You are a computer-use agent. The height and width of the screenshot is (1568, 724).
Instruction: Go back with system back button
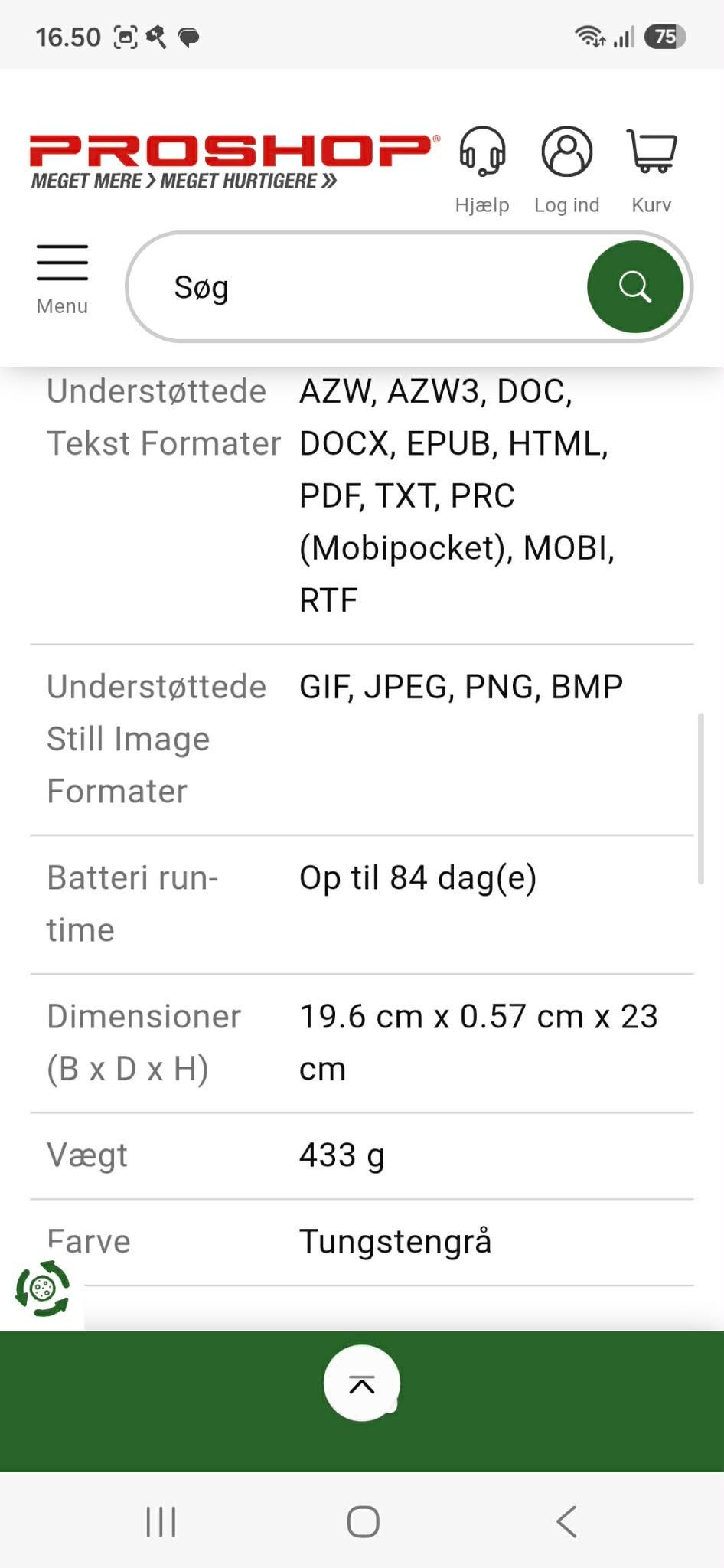[x=566, y=1521]
